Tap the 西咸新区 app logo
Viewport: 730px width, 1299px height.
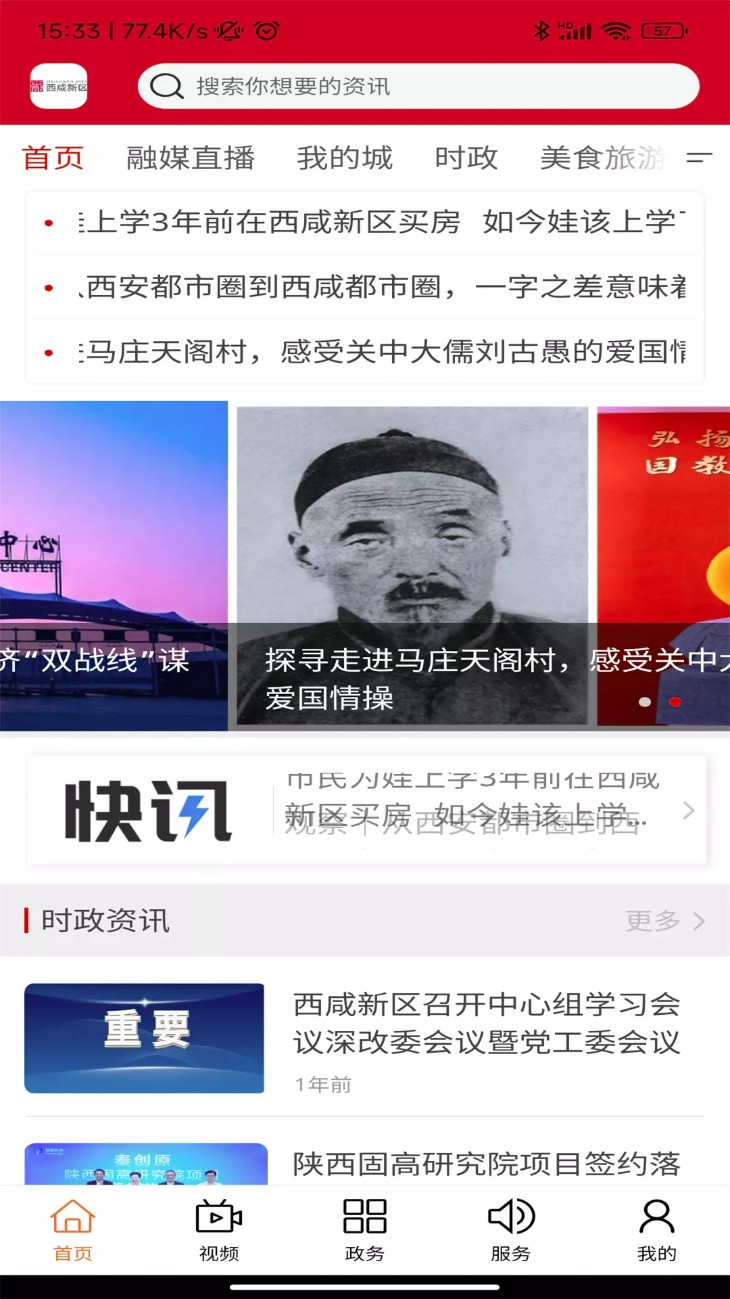[x=58, y=86]
